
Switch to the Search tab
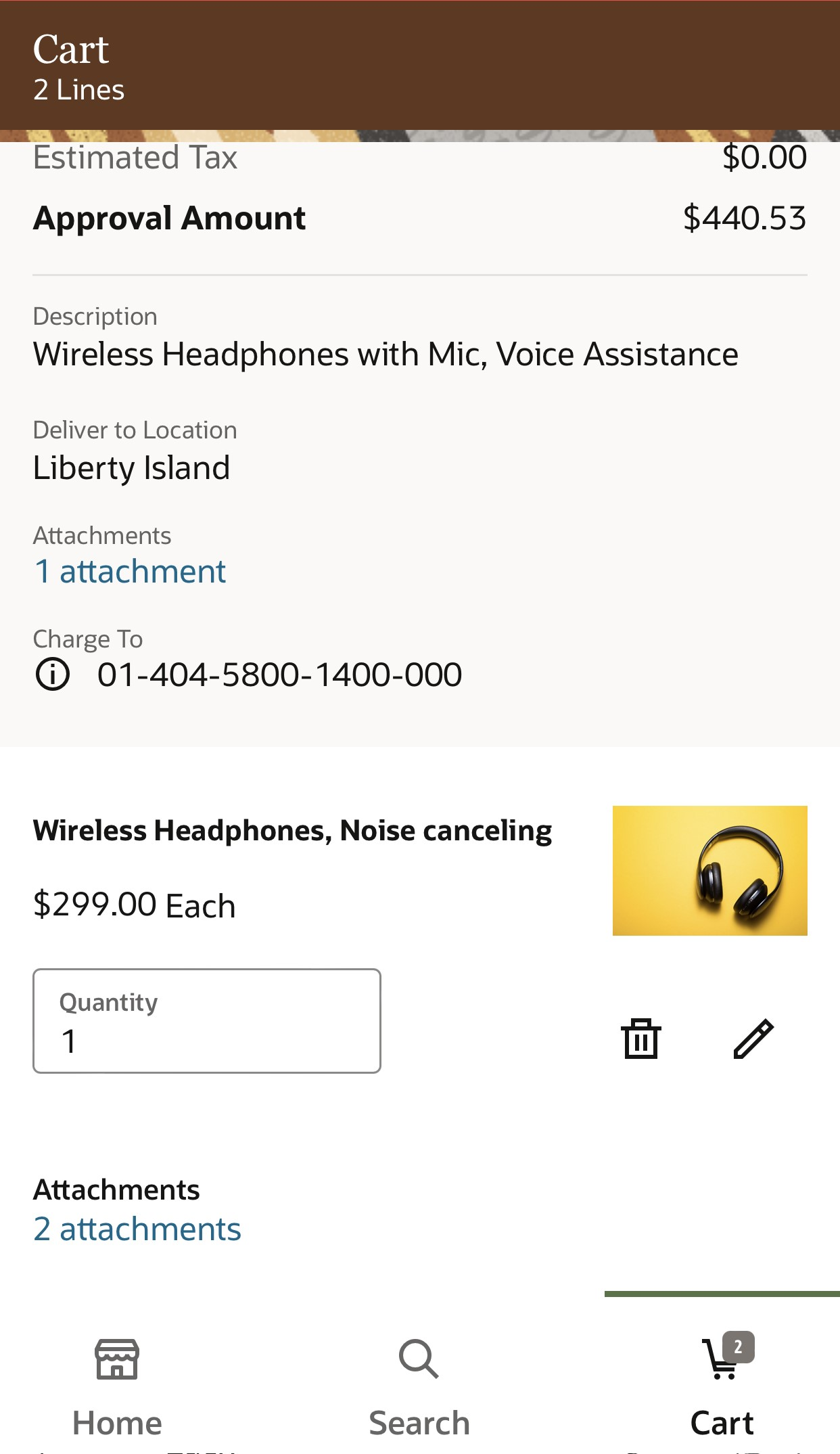pos(419,1386)
